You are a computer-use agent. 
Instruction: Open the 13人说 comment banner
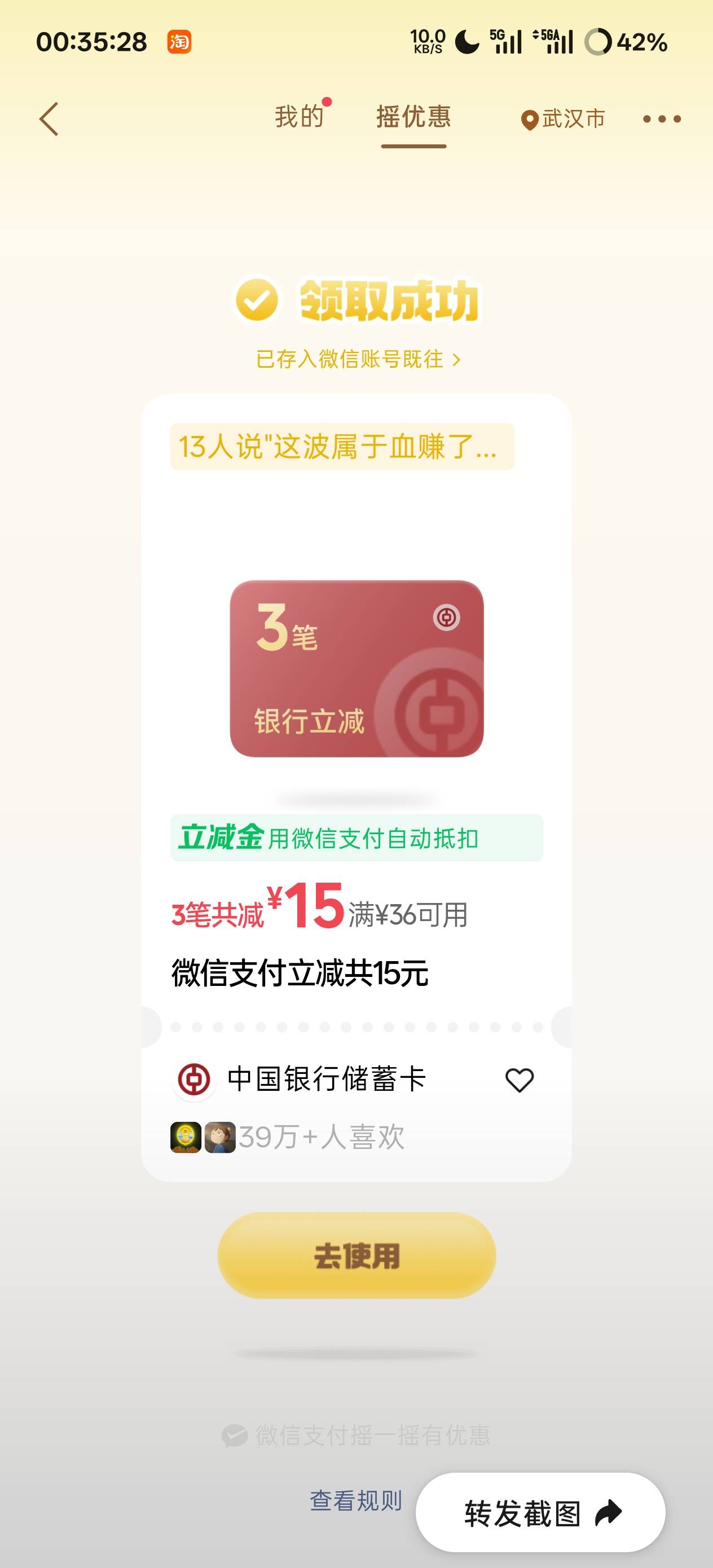[342, 446]
